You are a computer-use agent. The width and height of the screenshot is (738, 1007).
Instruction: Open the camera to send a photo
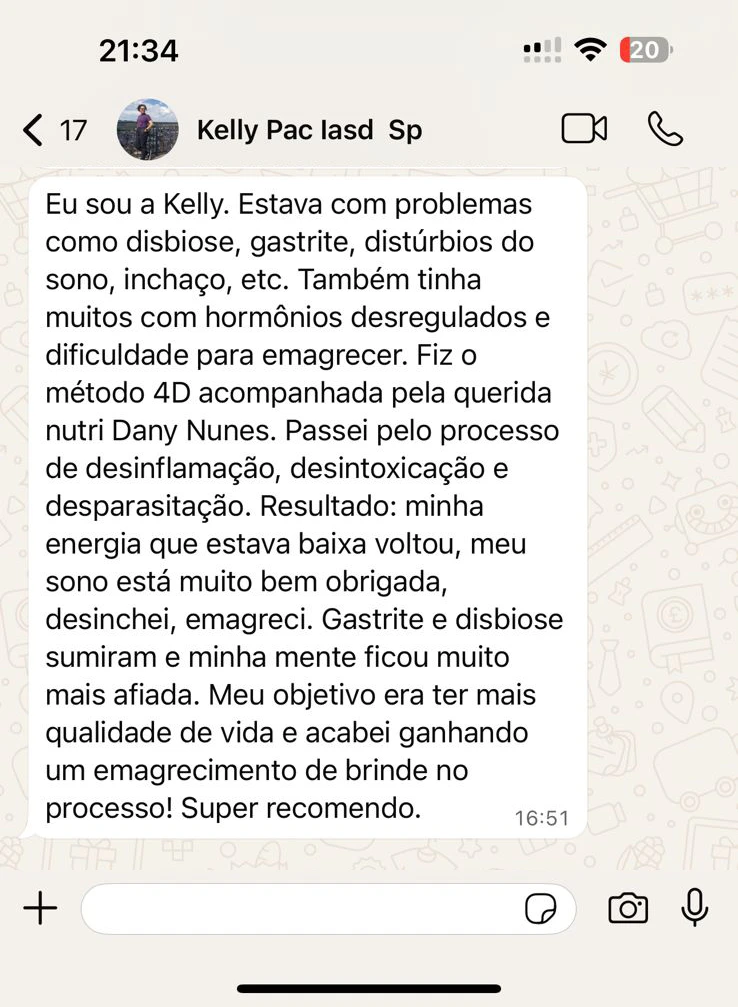(628, 908)
